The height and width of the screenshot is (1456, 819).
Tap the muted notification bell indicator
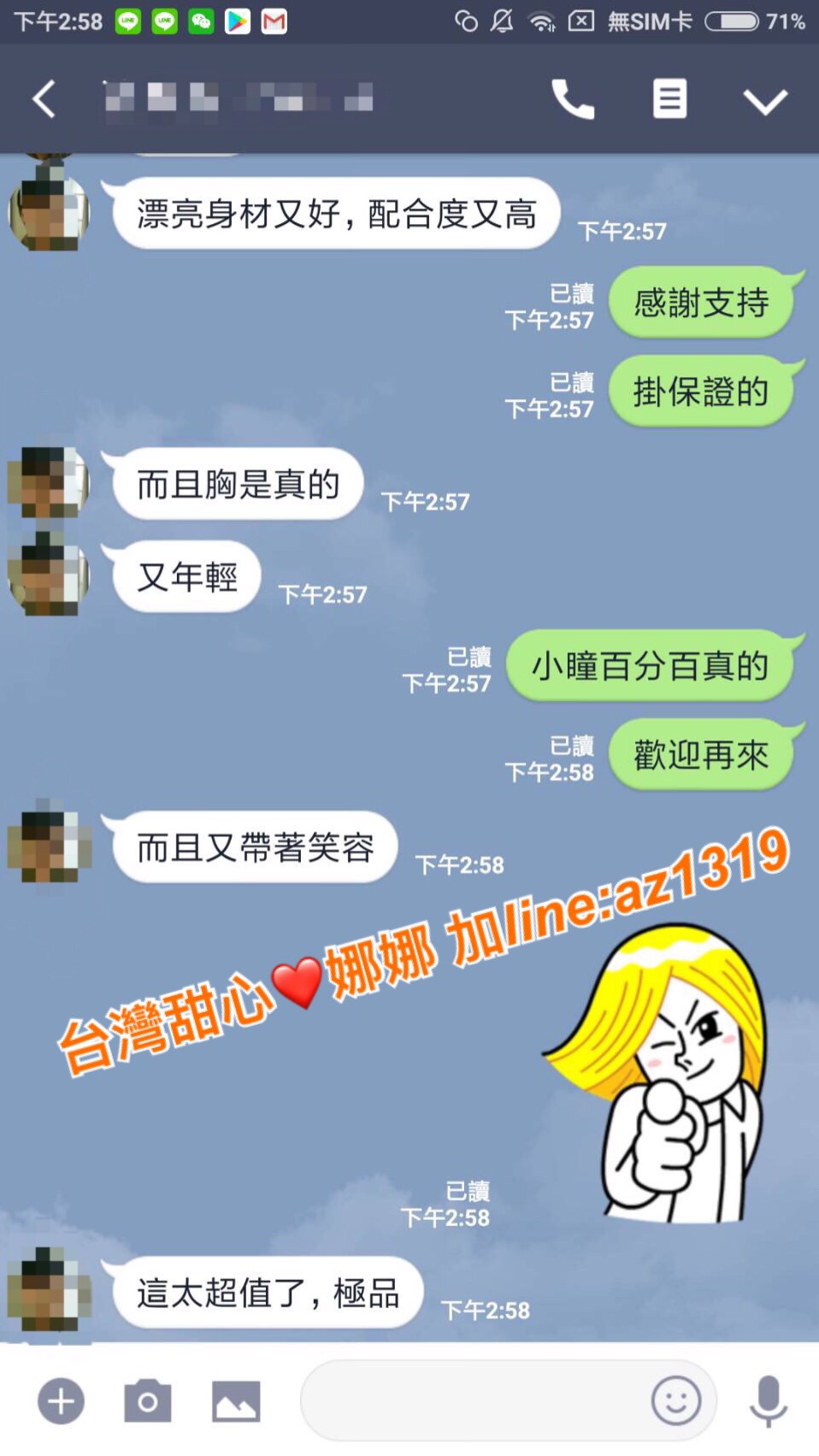[x=504, y=21]
